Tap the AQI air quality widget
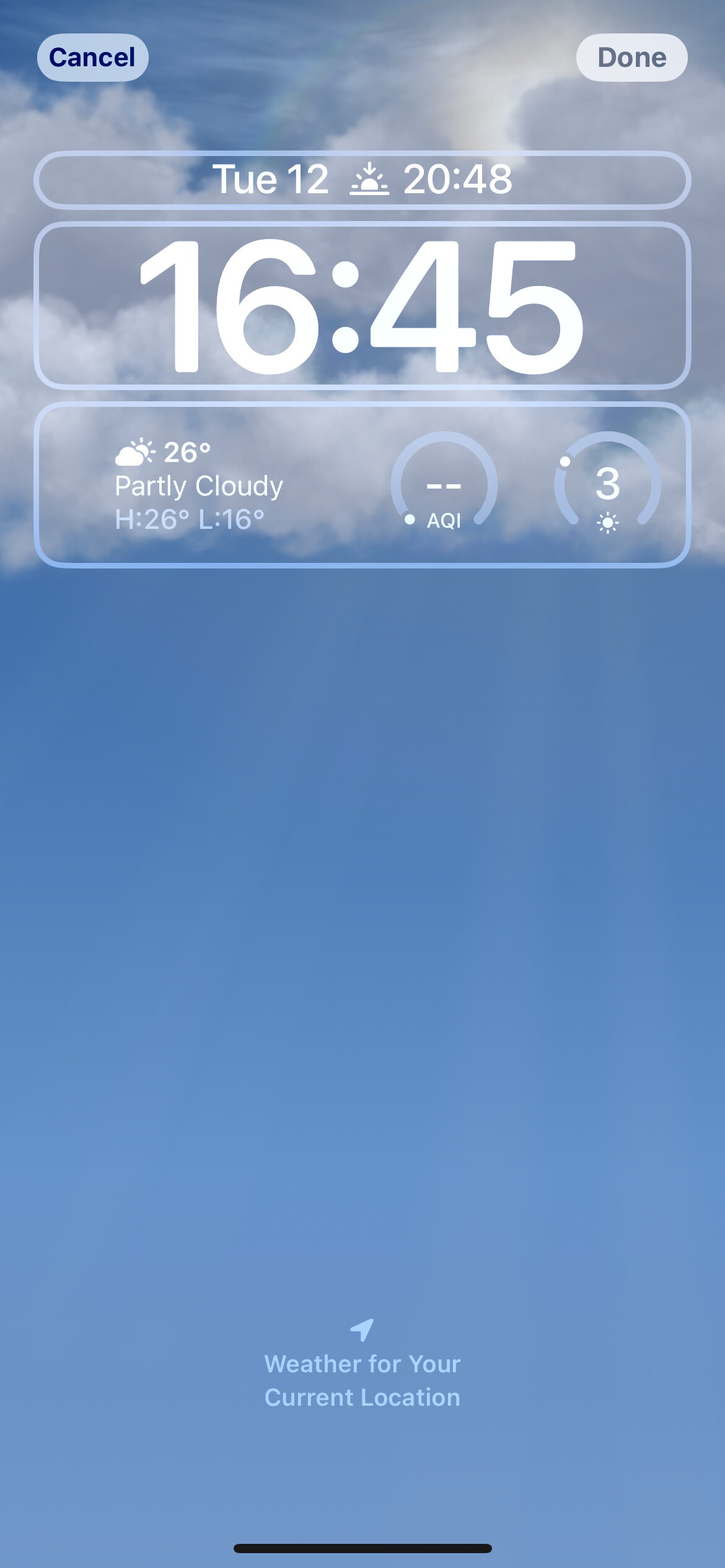Screen dimensions: 725x1568 click(x=444, y=484)
